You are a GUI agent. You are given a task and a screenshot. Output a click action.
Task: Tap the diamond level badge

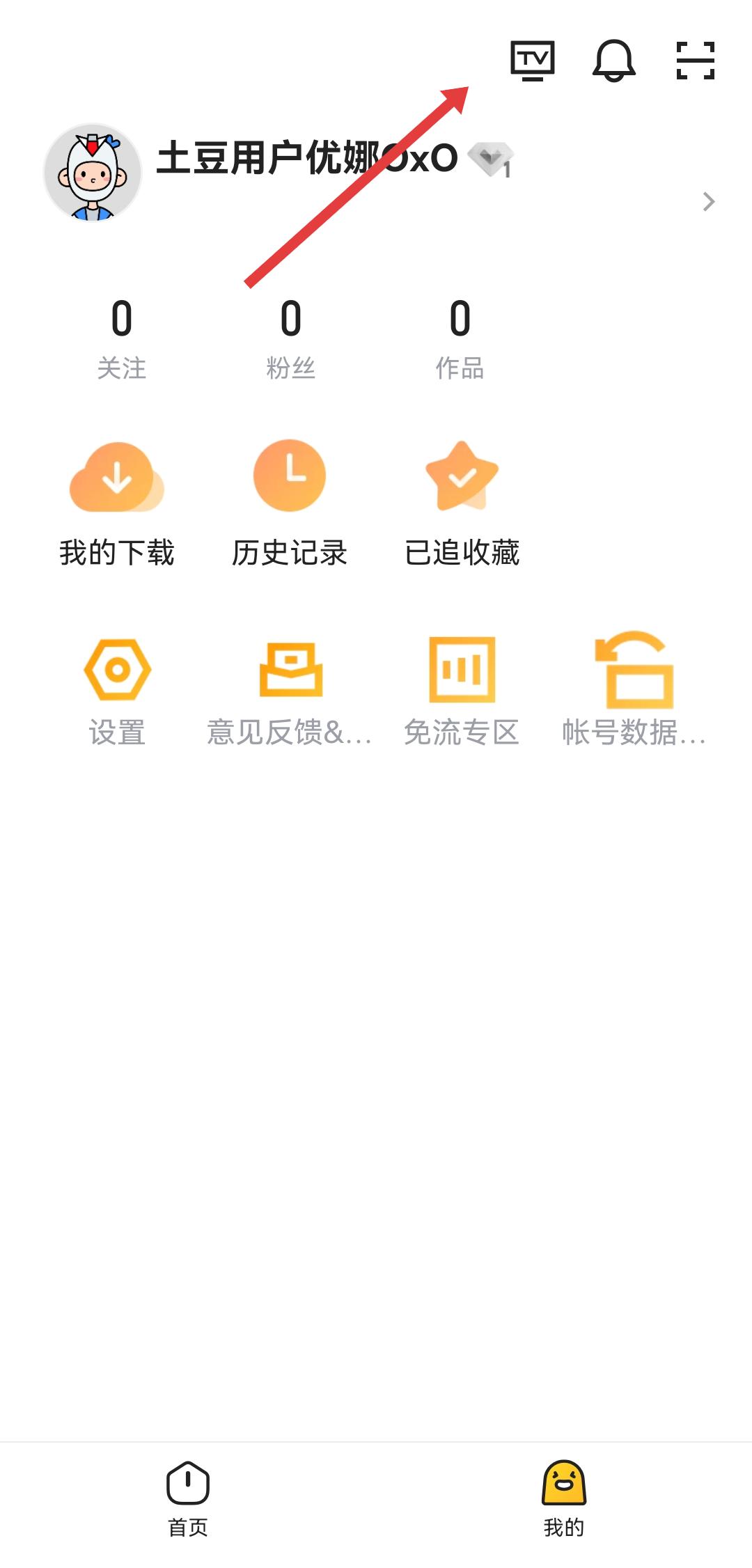(491, 159)
